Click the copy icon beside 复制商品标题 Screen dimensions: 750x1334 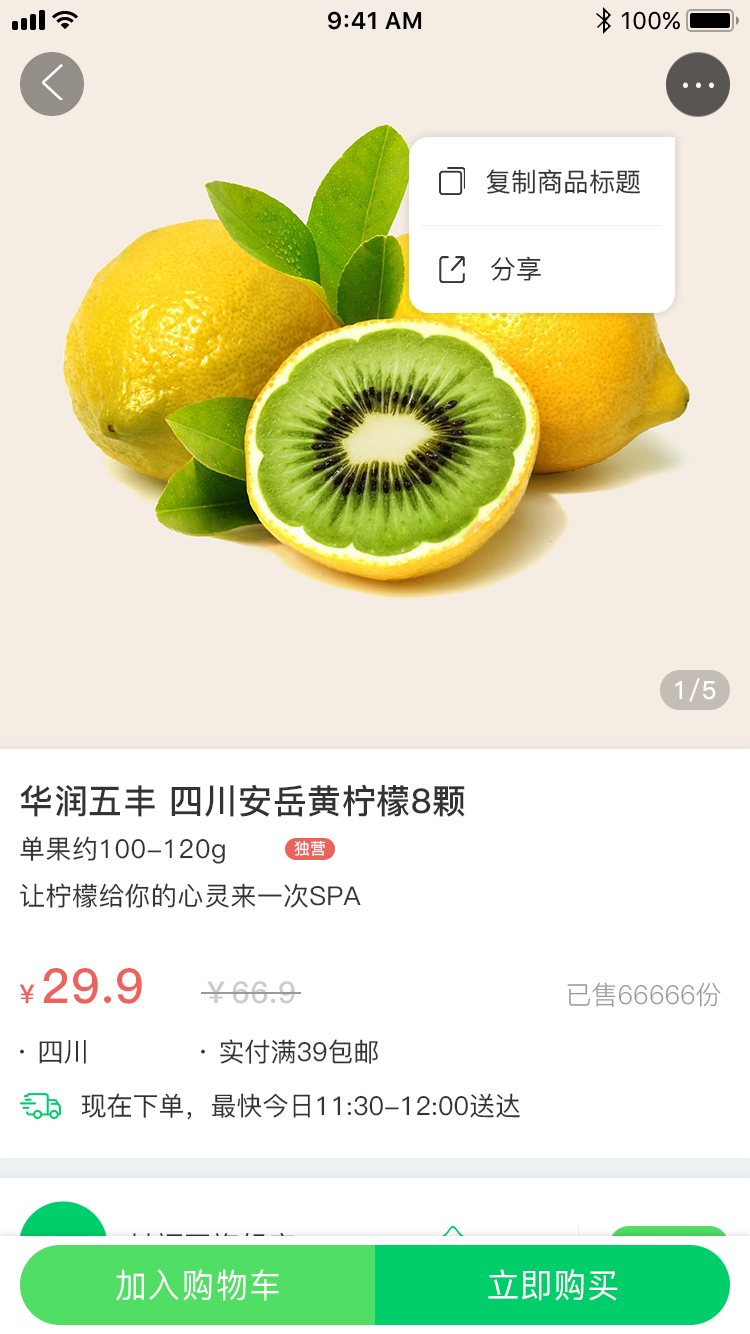(x=452, y=181)
